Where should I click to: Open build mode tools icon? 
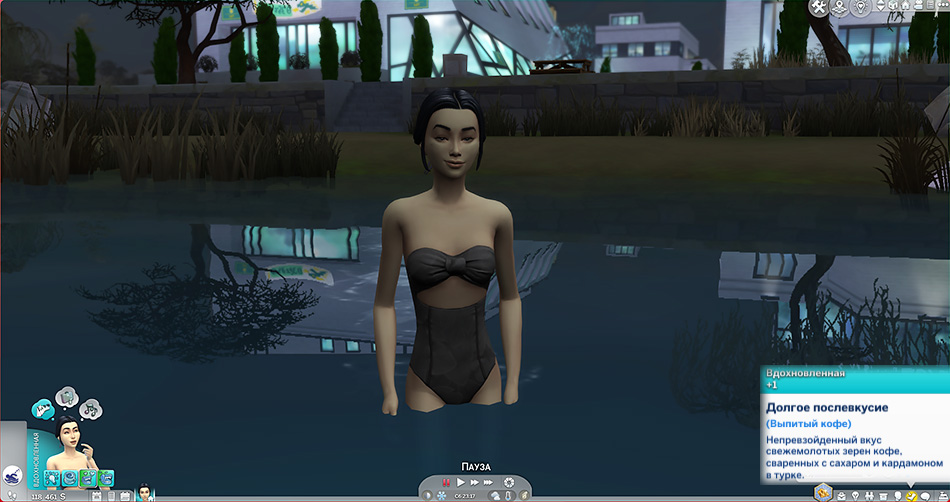tap(819, 7)
